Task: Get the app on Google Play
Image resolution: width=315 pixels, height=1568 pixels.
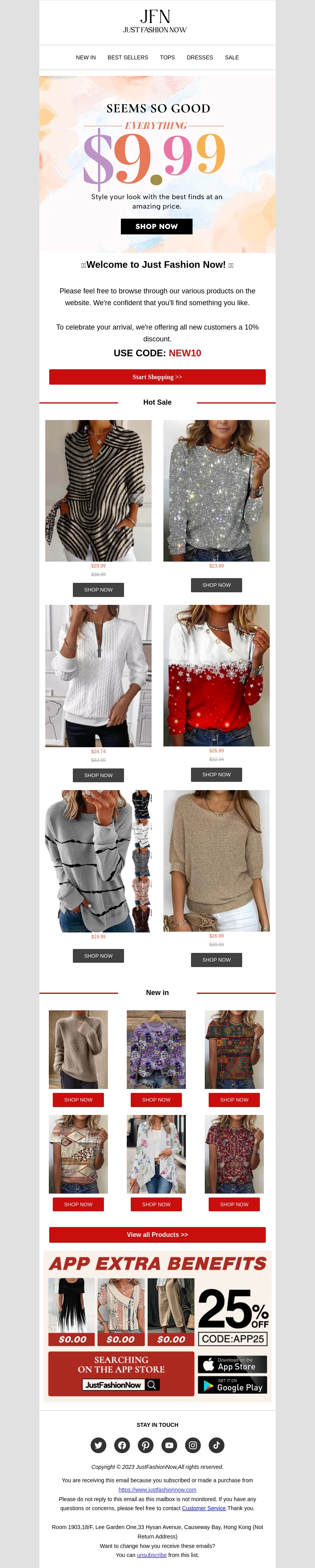Action: click(x=232, y=1386)
